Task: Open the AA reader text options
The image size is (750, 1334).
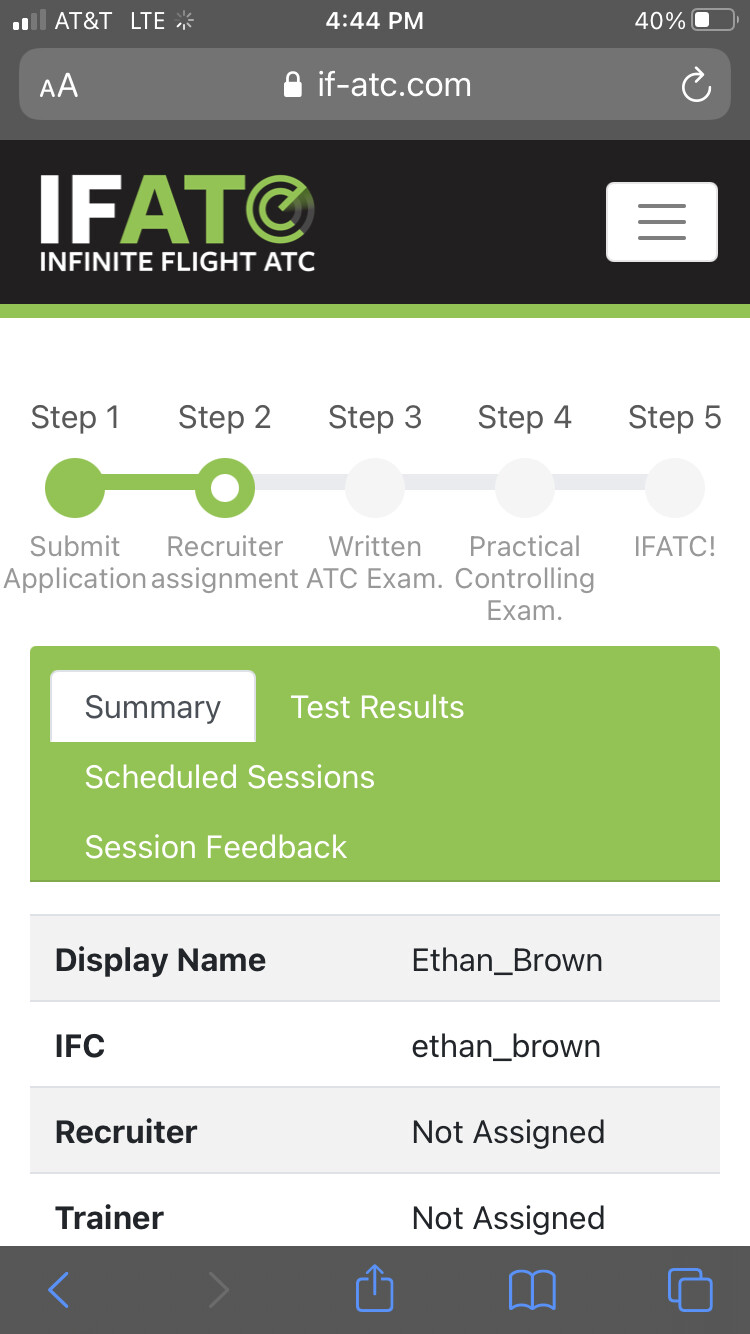Action: tap(59, 87)
